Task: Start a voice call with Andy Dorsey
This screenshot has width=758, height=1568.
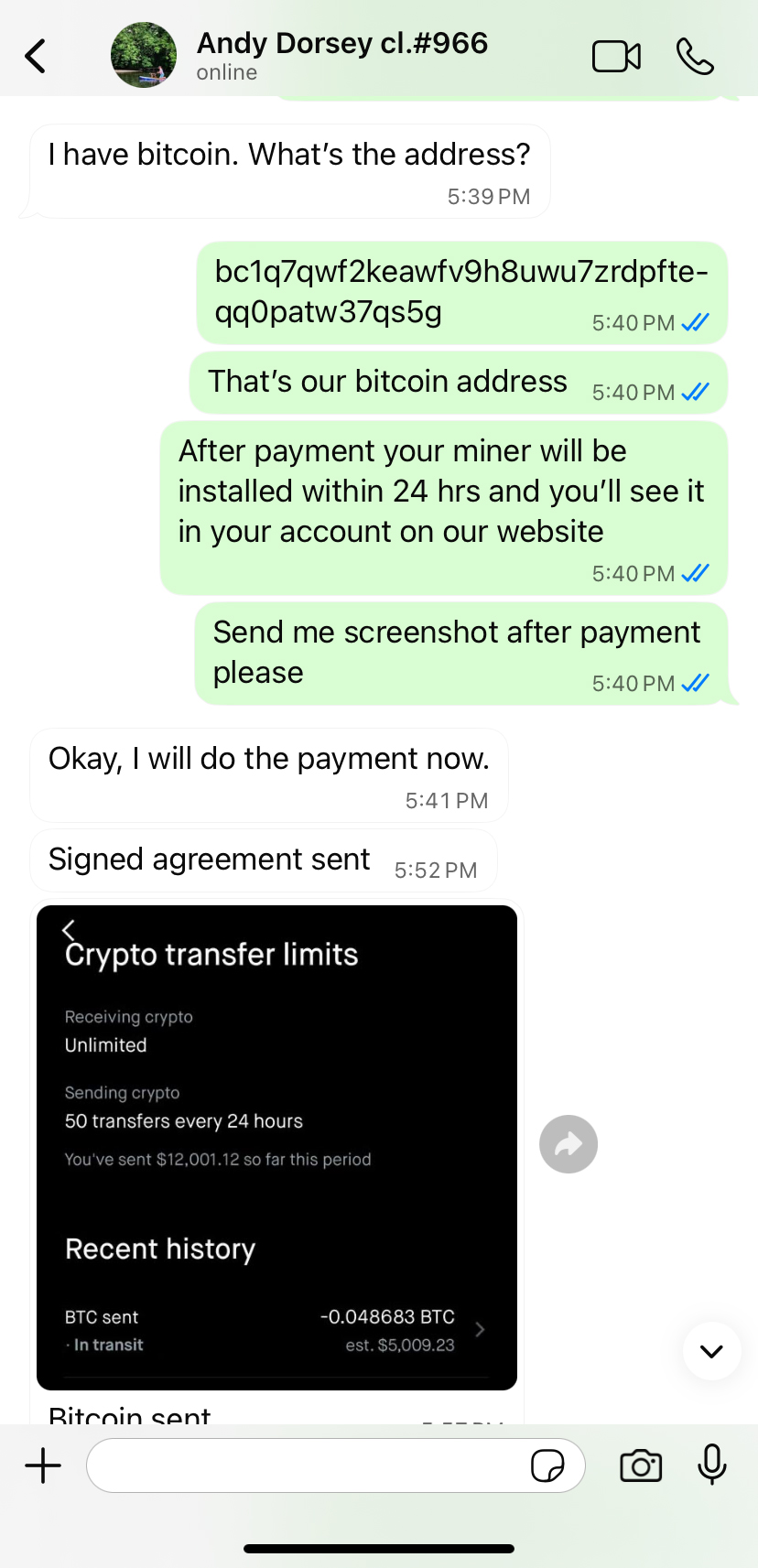Action: coord(695,57)
